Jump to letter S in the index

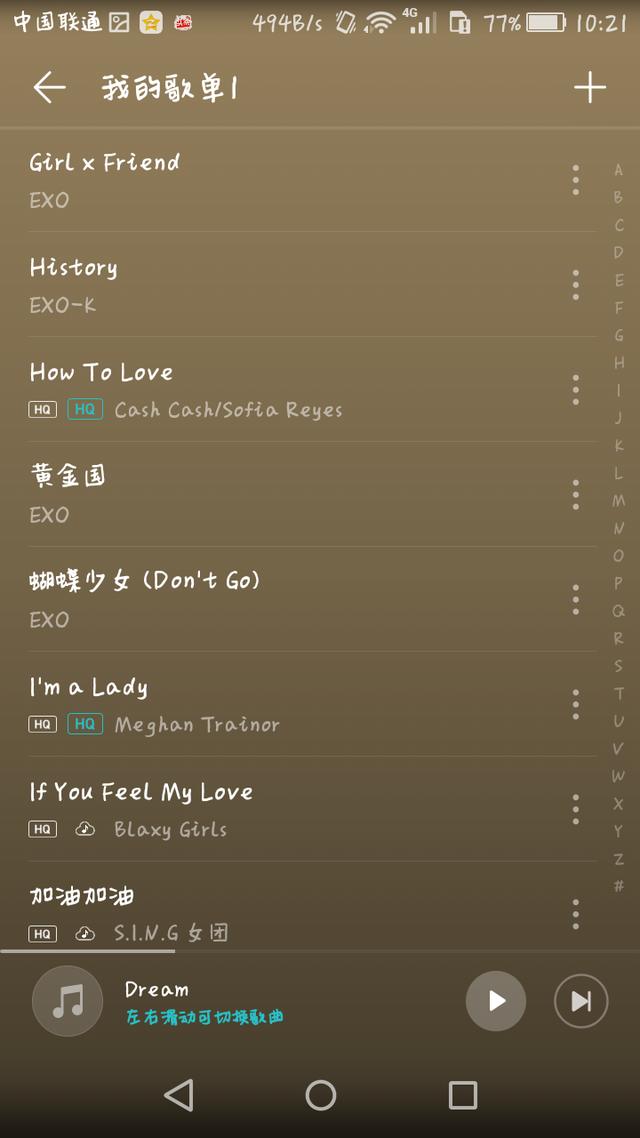coord(619,666)
